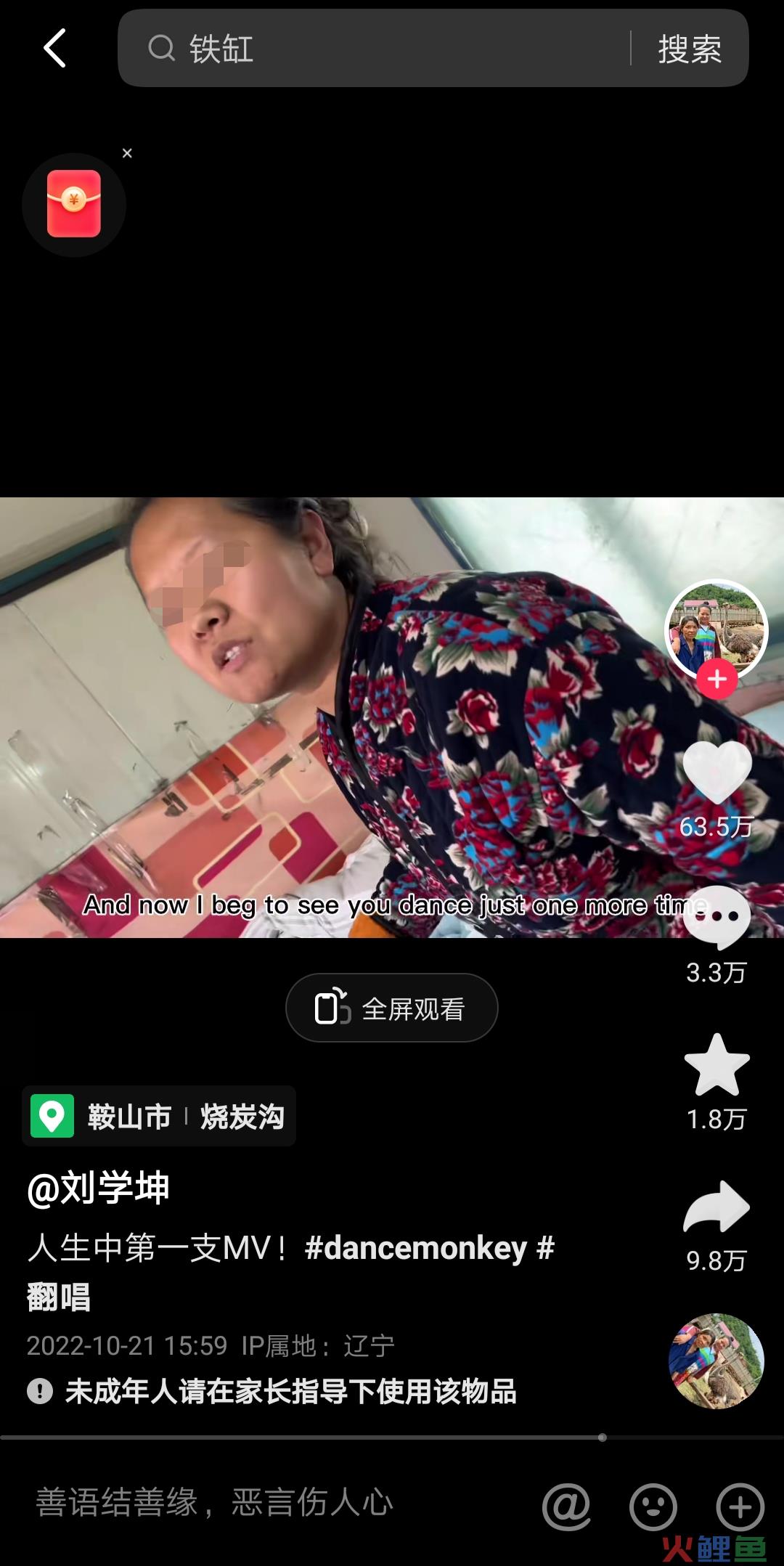This screenshot has height=1566, width=784.
Task: Tap 全屏观看 to watch fullscreen
Action: click(x=392, y=1008)
